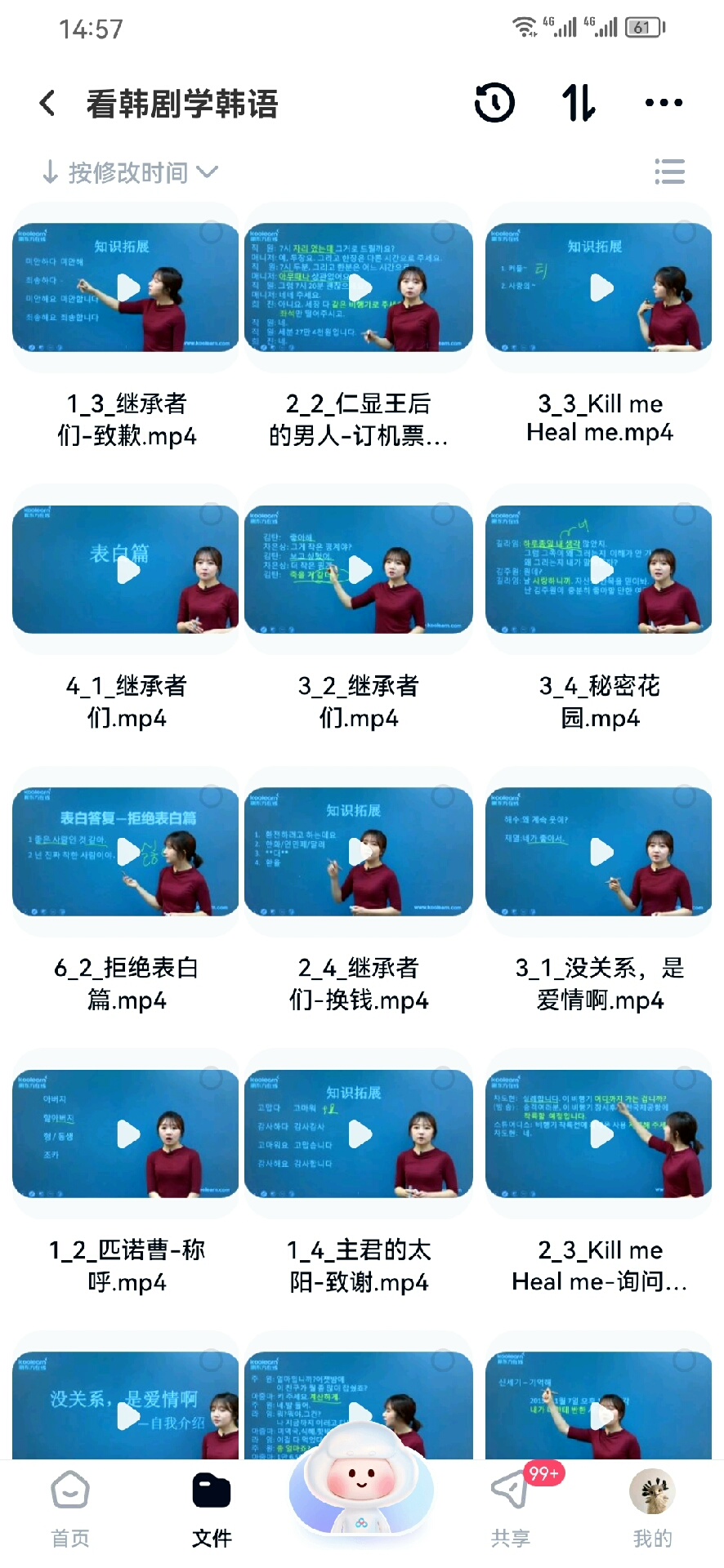Open the 我的 profile tab
The height and width of the screenshot is (1568, 724).
(652, 1509)
